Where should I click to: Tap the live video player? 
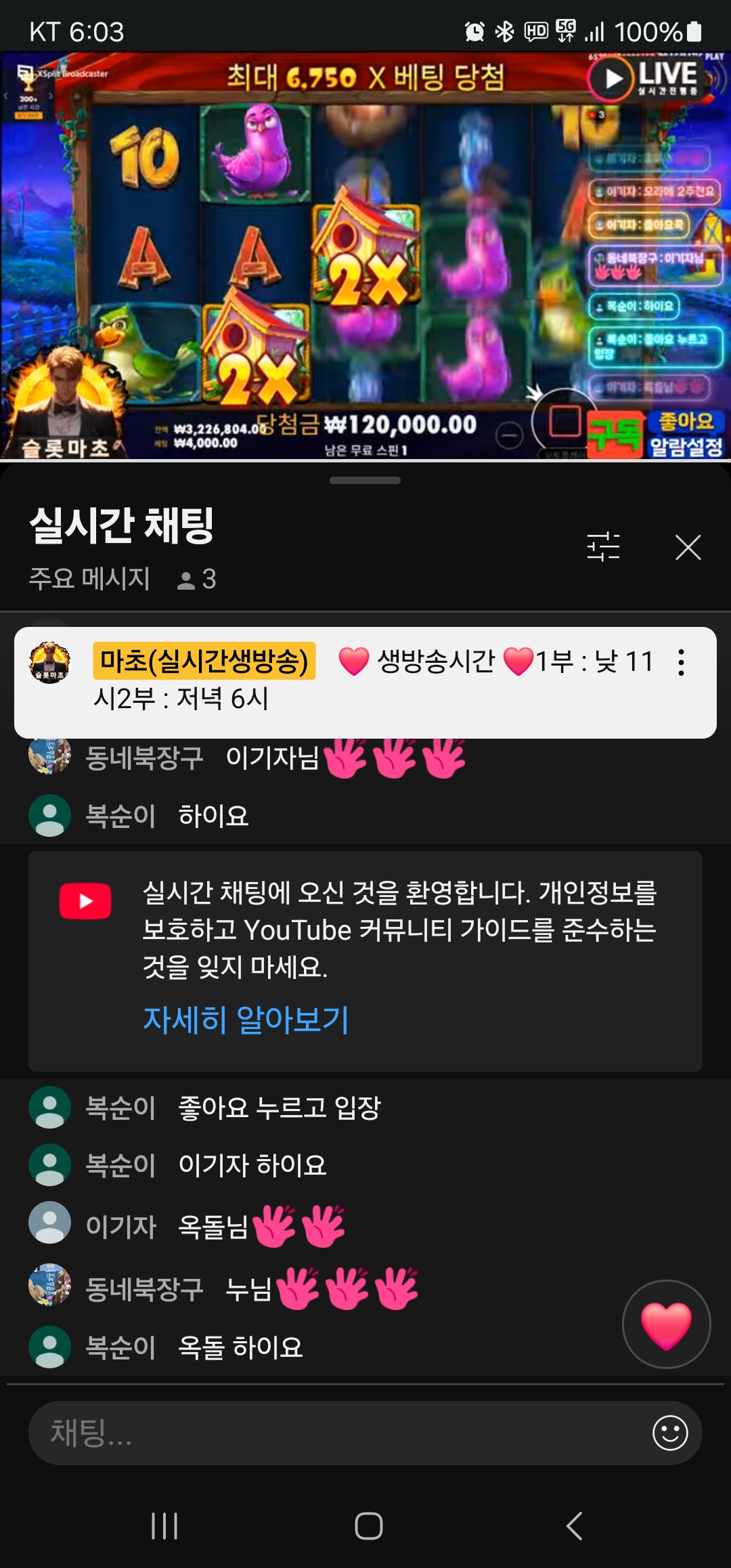365,256
